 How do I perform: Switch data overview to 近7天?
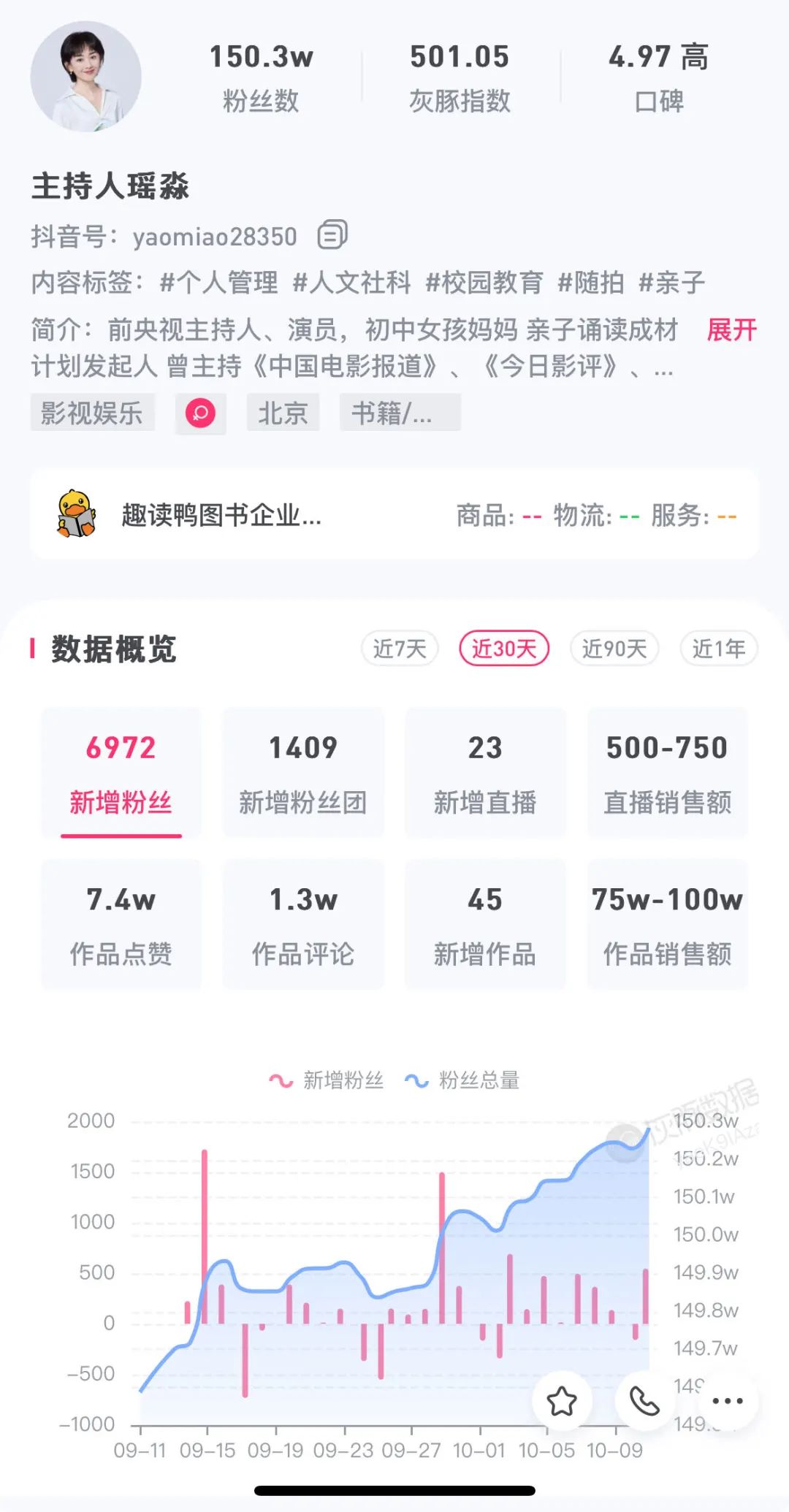[x=400, y=648]
